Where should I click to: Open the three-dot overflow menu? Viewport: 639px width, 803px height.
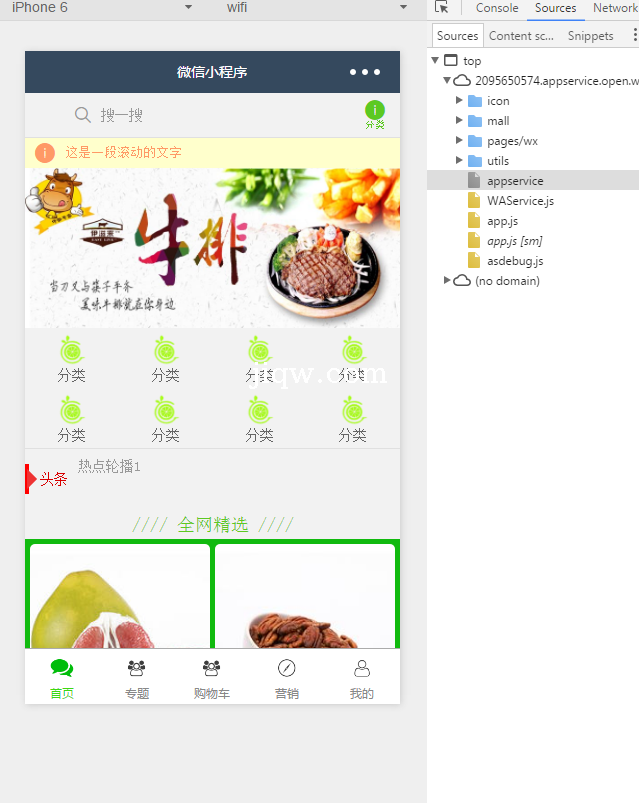[364, 72]
